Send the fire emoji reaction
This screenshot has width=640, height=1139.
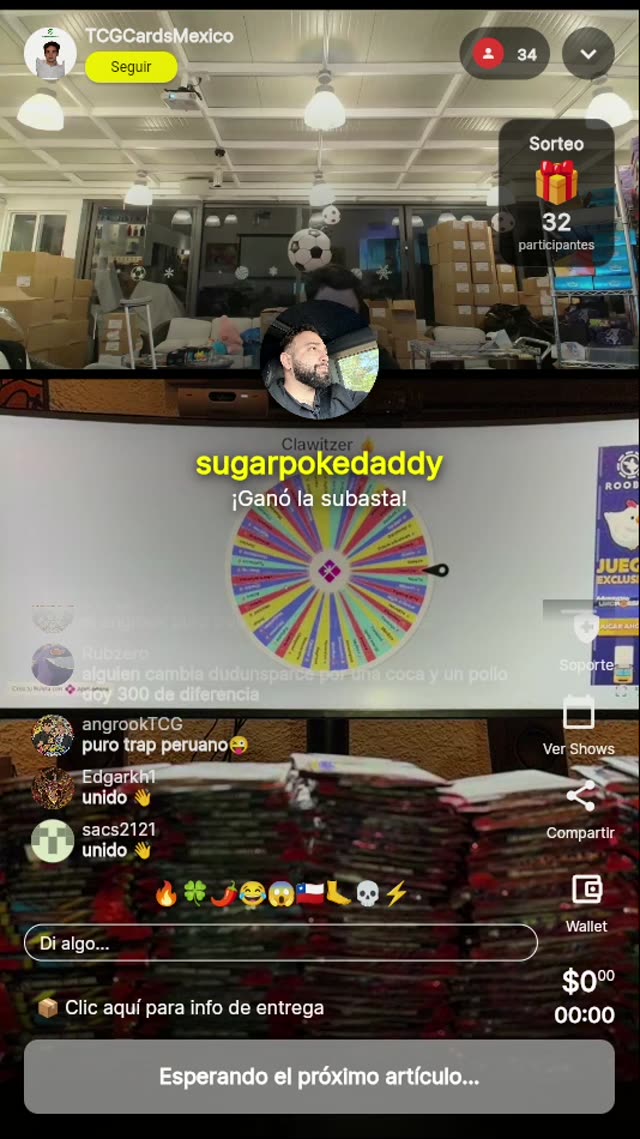[166, 894]
